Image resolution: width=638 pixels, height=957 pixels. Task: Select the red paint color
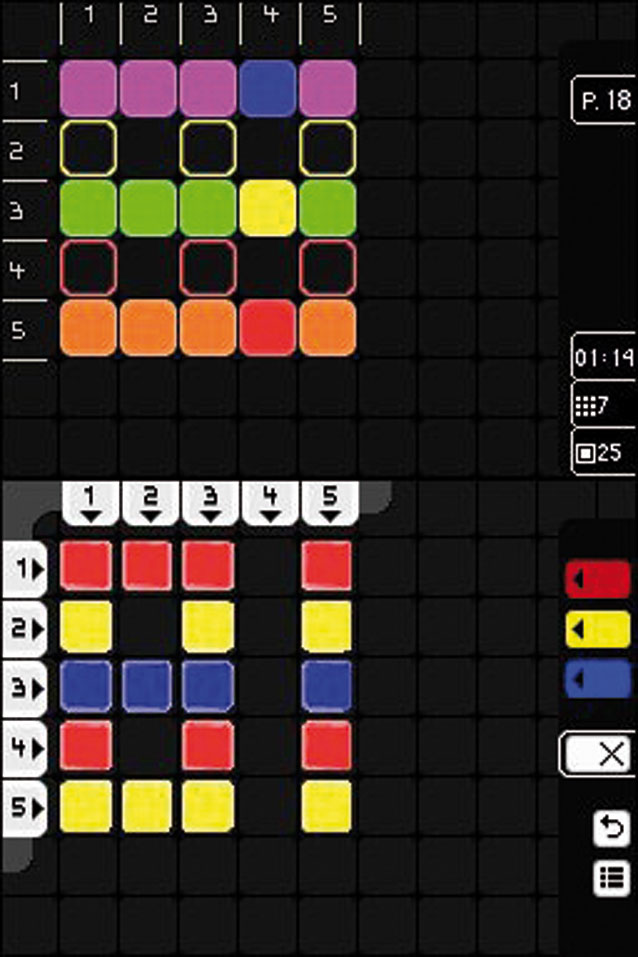[x=598, y=579]
